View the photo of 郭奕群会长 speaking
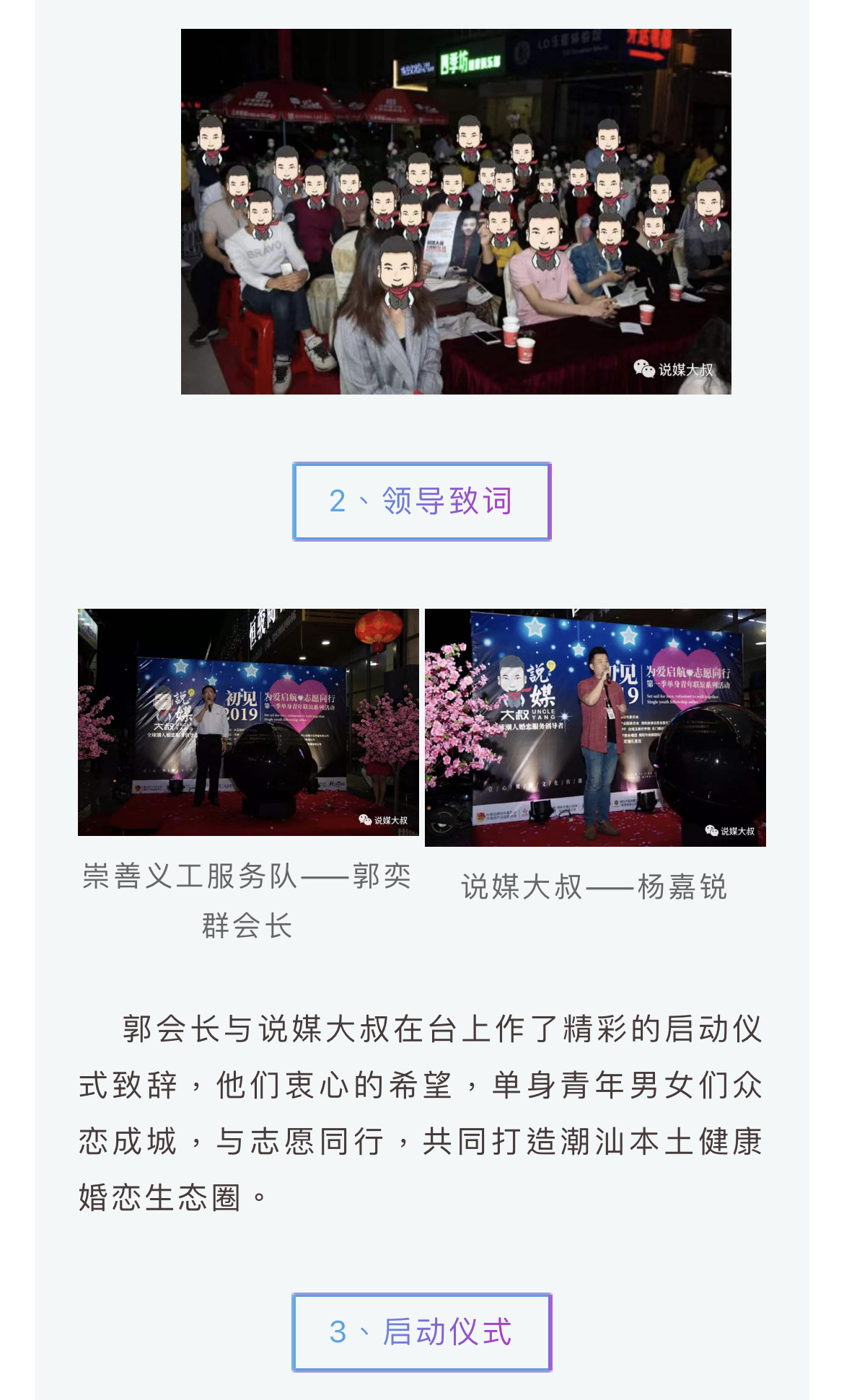Image resolution: width=844 pixels, height=1400 pixels. click(248, 722)
